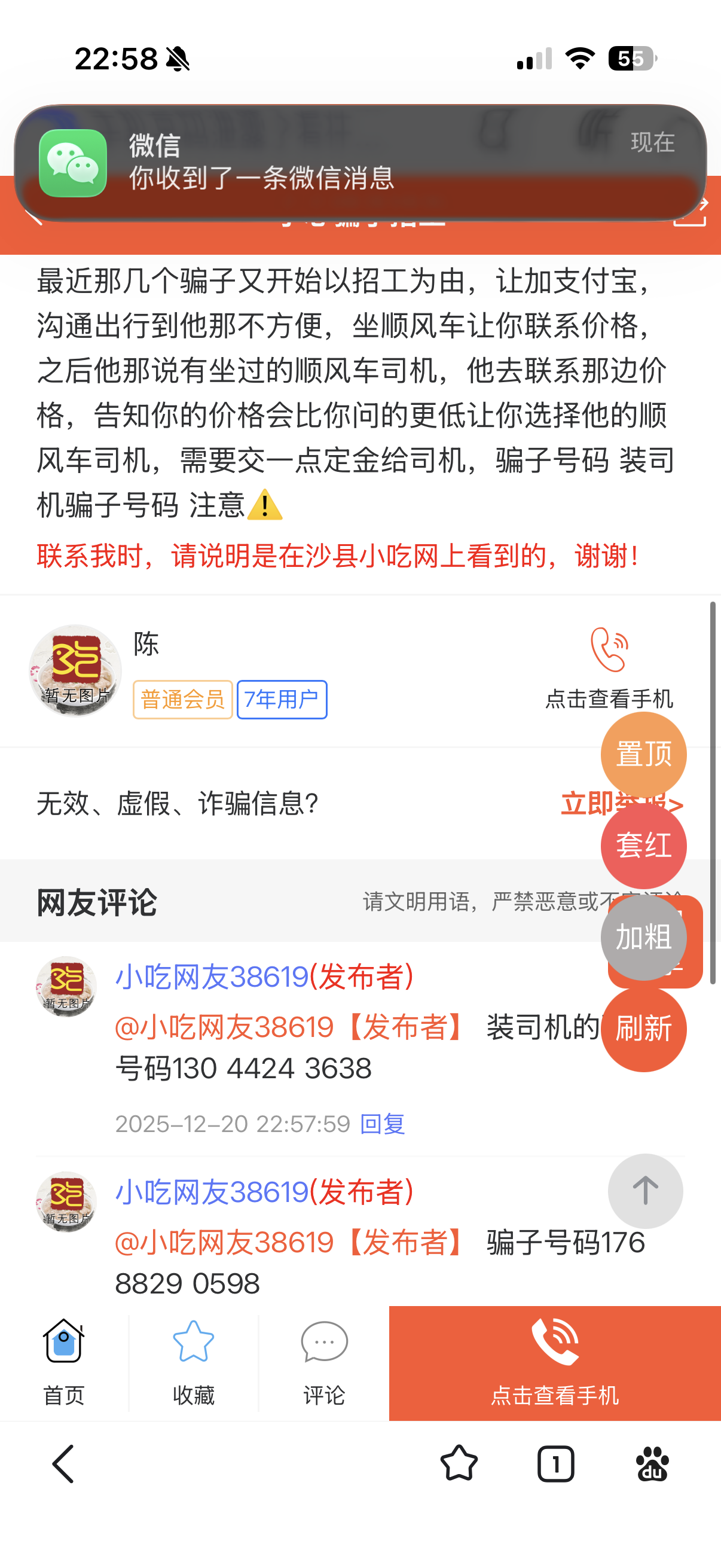Open the Baidu paw menu
Screen dimensions: 721x1568
click(652, 1463)
